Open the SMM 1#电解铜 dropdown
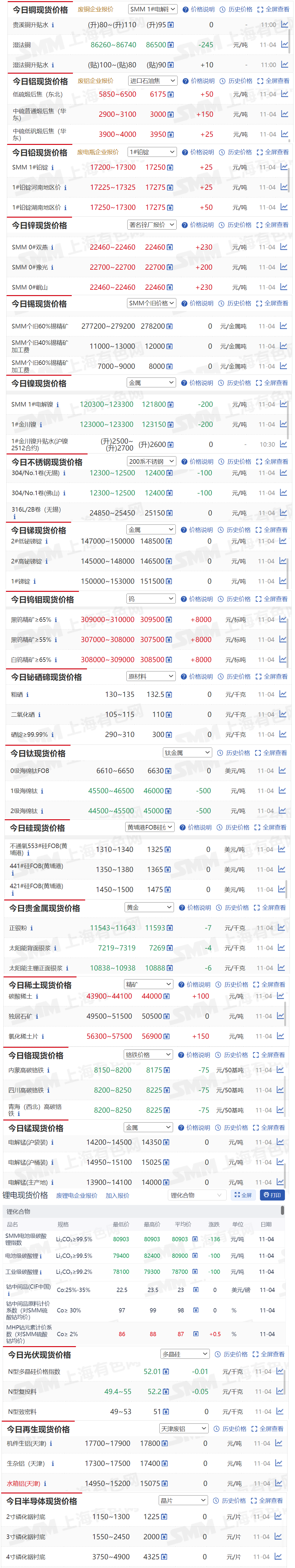 (x=153, y=9)
